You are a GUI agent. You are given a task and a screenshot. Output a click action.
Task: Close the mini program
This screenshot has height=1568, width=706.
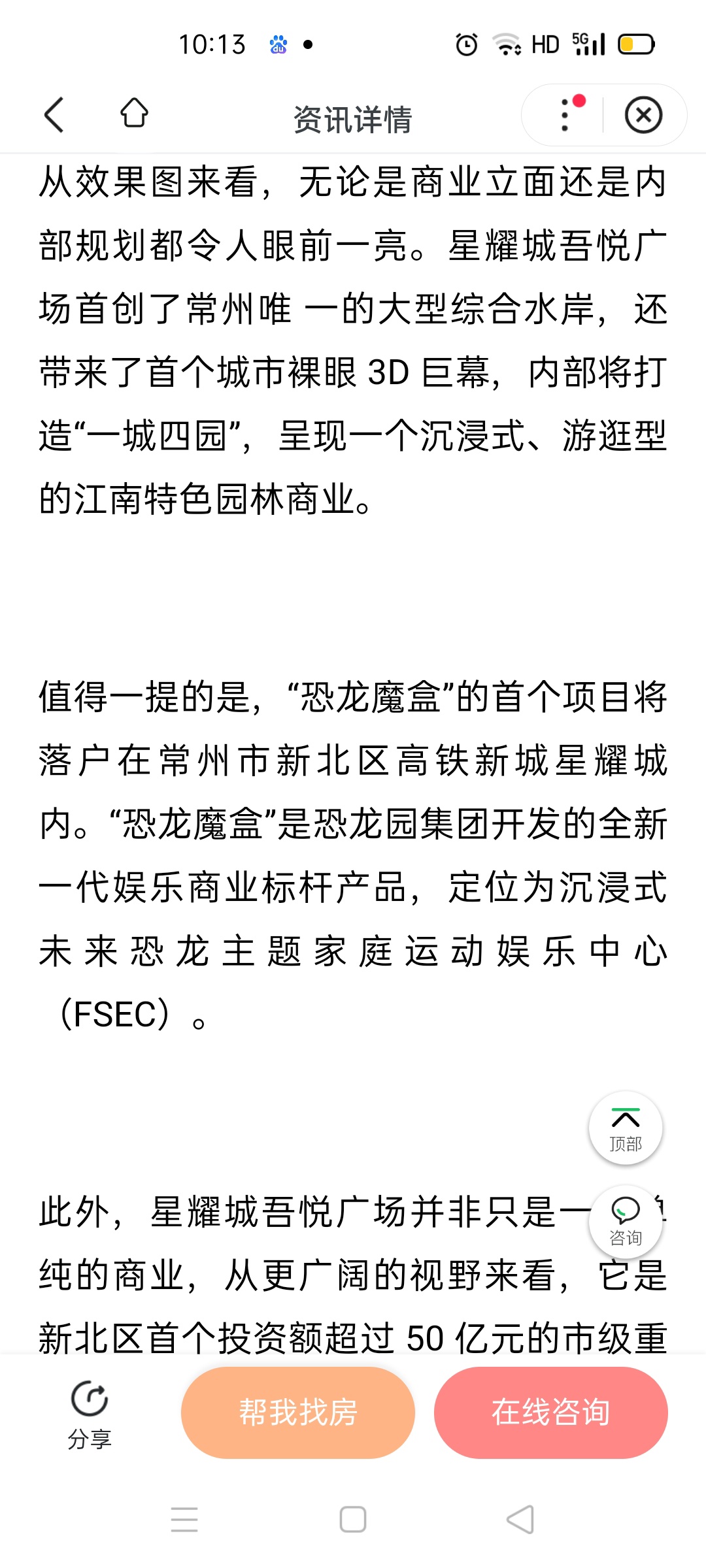643,116
